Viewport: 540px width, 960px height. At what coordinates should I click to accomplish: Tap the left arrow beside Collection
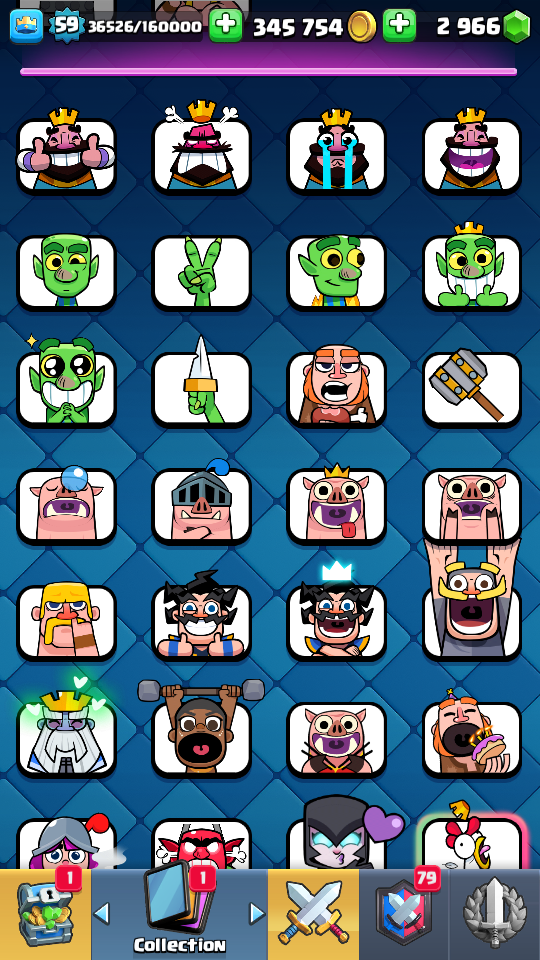102,914
